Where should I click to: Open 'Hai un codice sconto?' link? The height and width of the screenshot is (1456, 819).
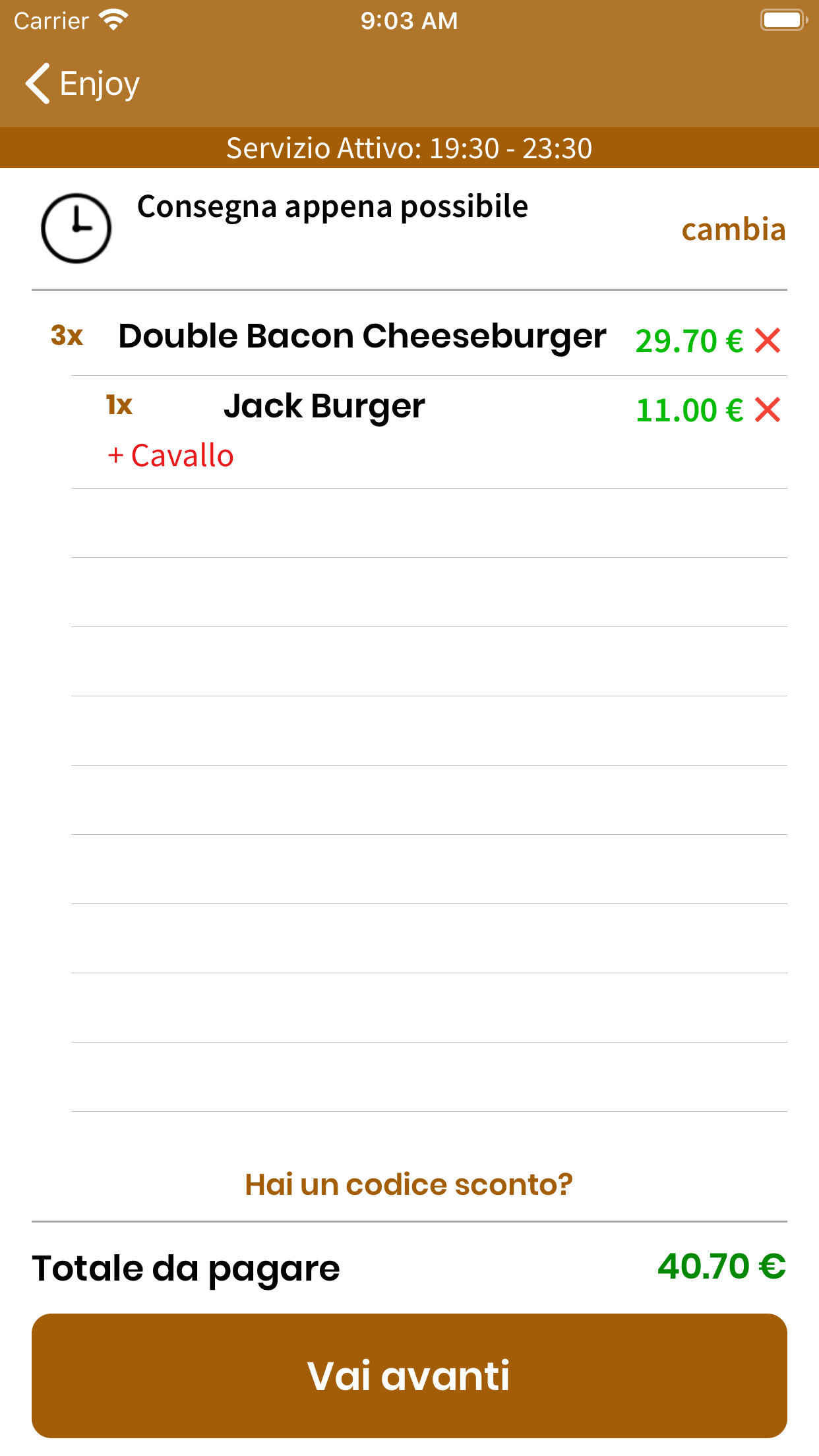tap(409, 1184)
